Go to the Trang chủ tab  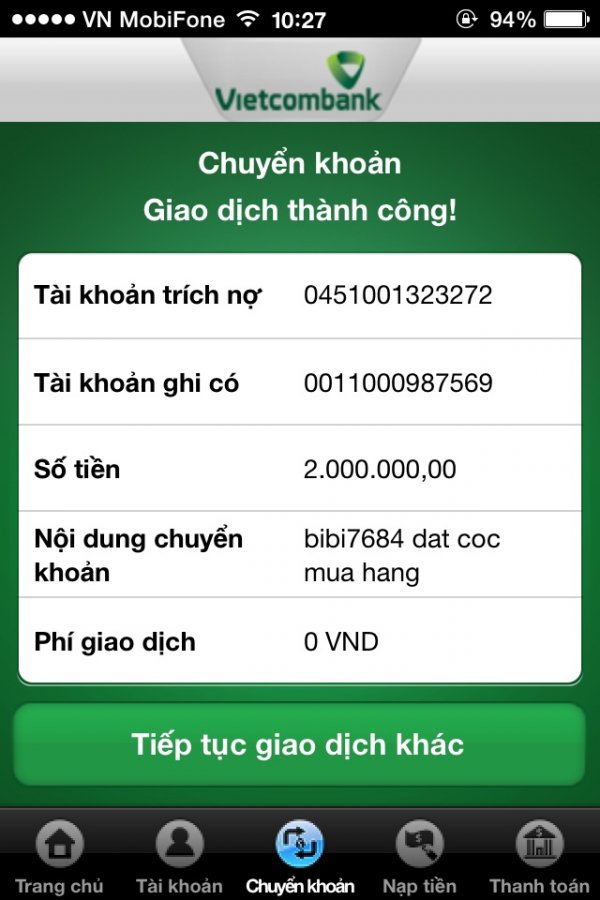point(59,857)
